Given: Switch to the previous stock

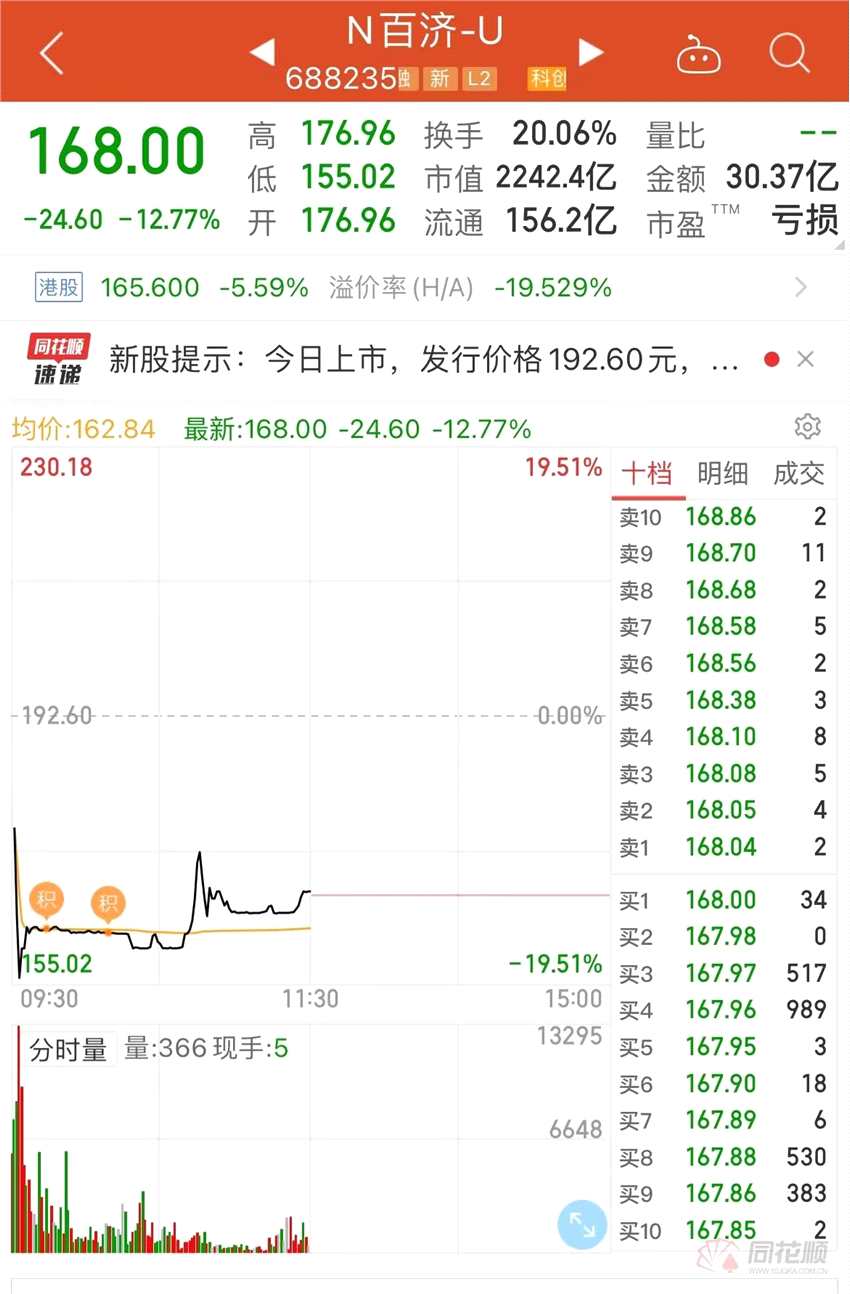Looking at the screenshot, I should pos(262,52).
